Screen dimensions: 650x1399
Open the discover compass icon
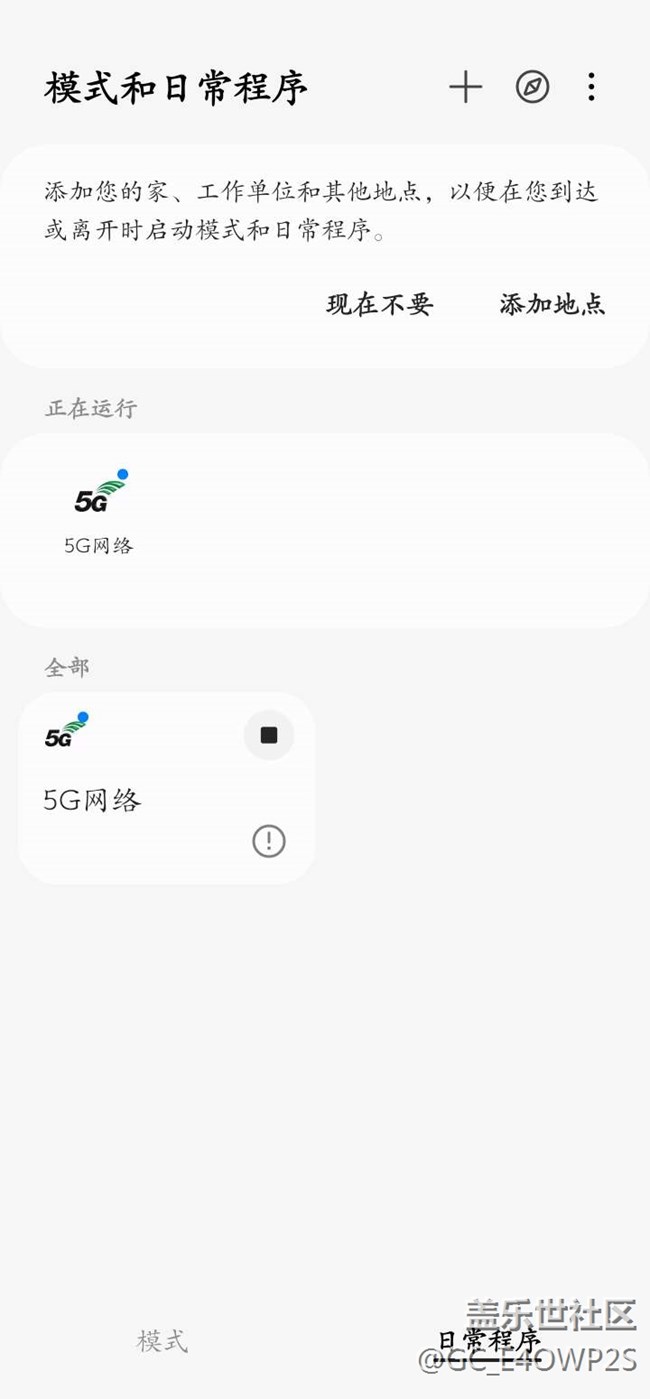532,88
